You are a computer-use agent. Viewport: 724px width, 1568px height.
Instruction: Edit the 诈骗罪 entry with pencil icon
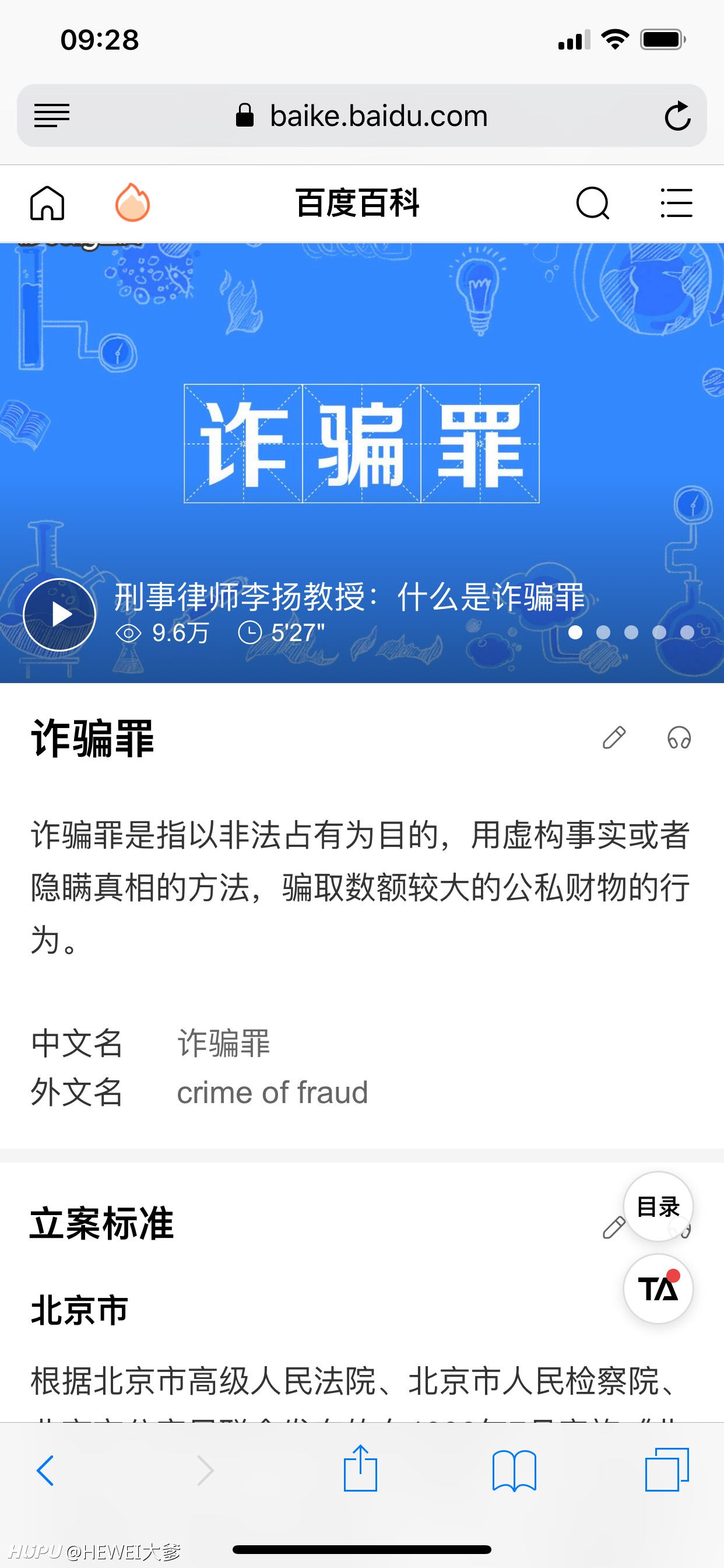(x=614, y=737)
